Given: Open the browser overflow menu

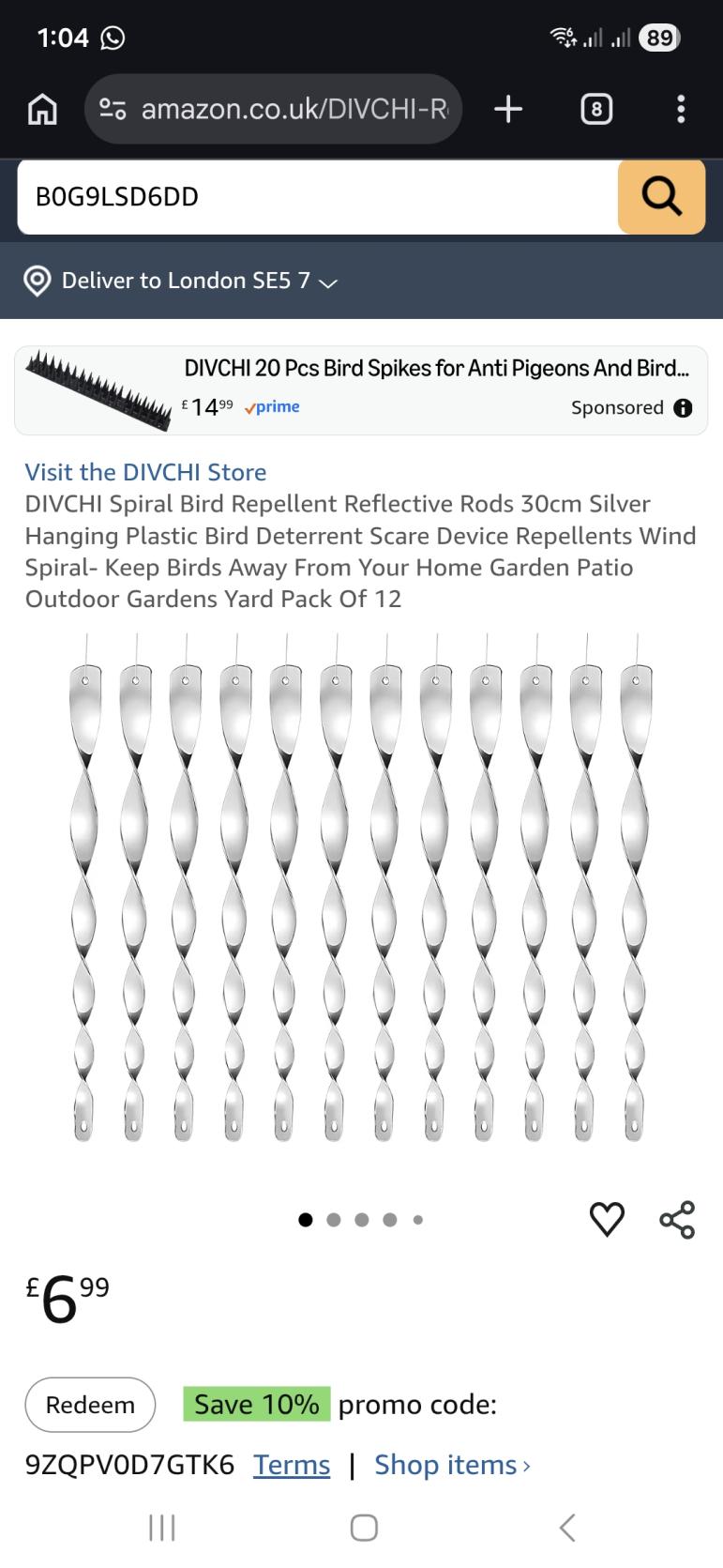Looking at the screenshot, I should [x=681, y=110].
